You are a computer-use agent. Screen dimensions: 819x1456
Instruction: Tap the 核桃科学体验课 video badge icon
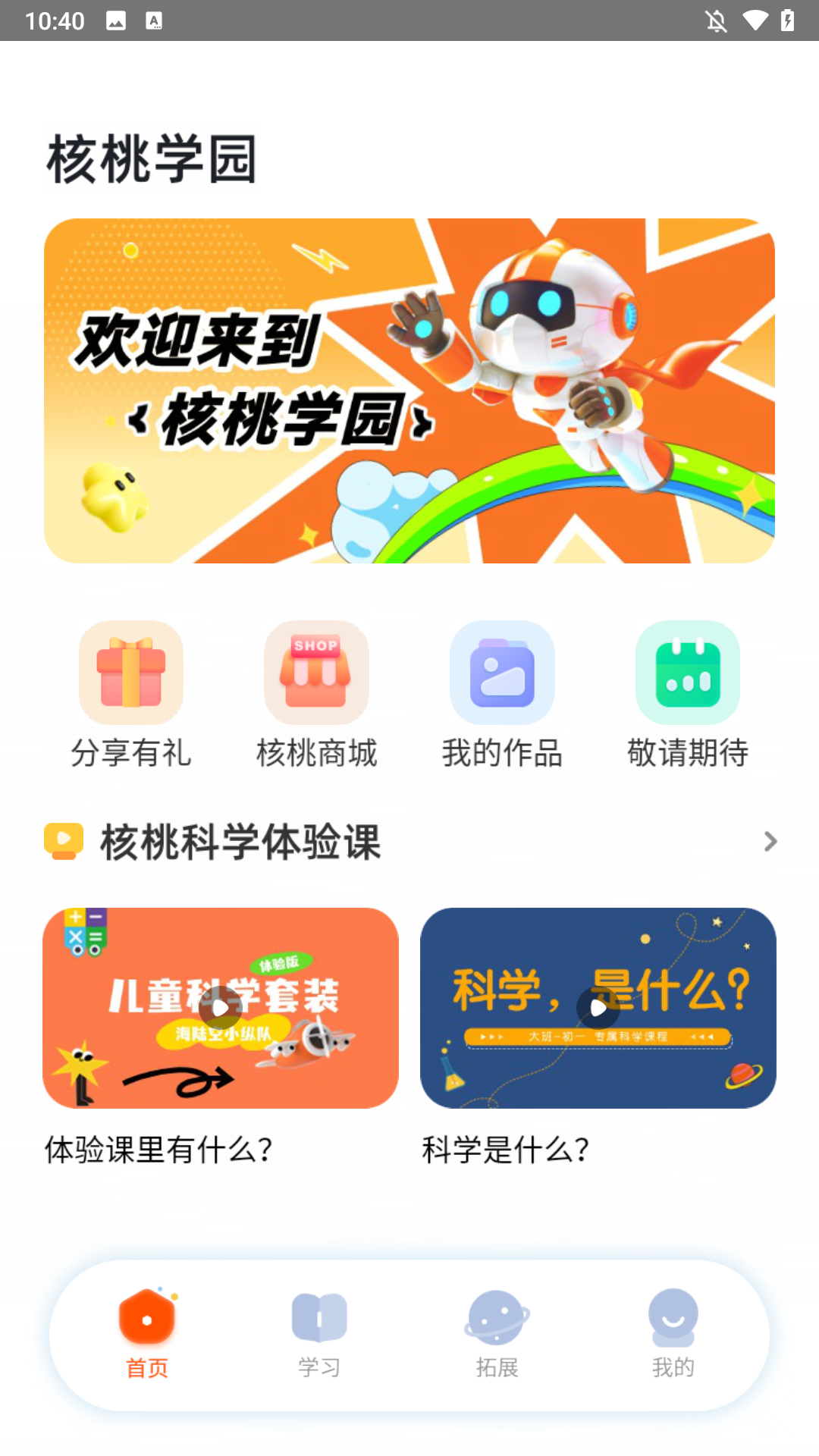tap(64, 840)
